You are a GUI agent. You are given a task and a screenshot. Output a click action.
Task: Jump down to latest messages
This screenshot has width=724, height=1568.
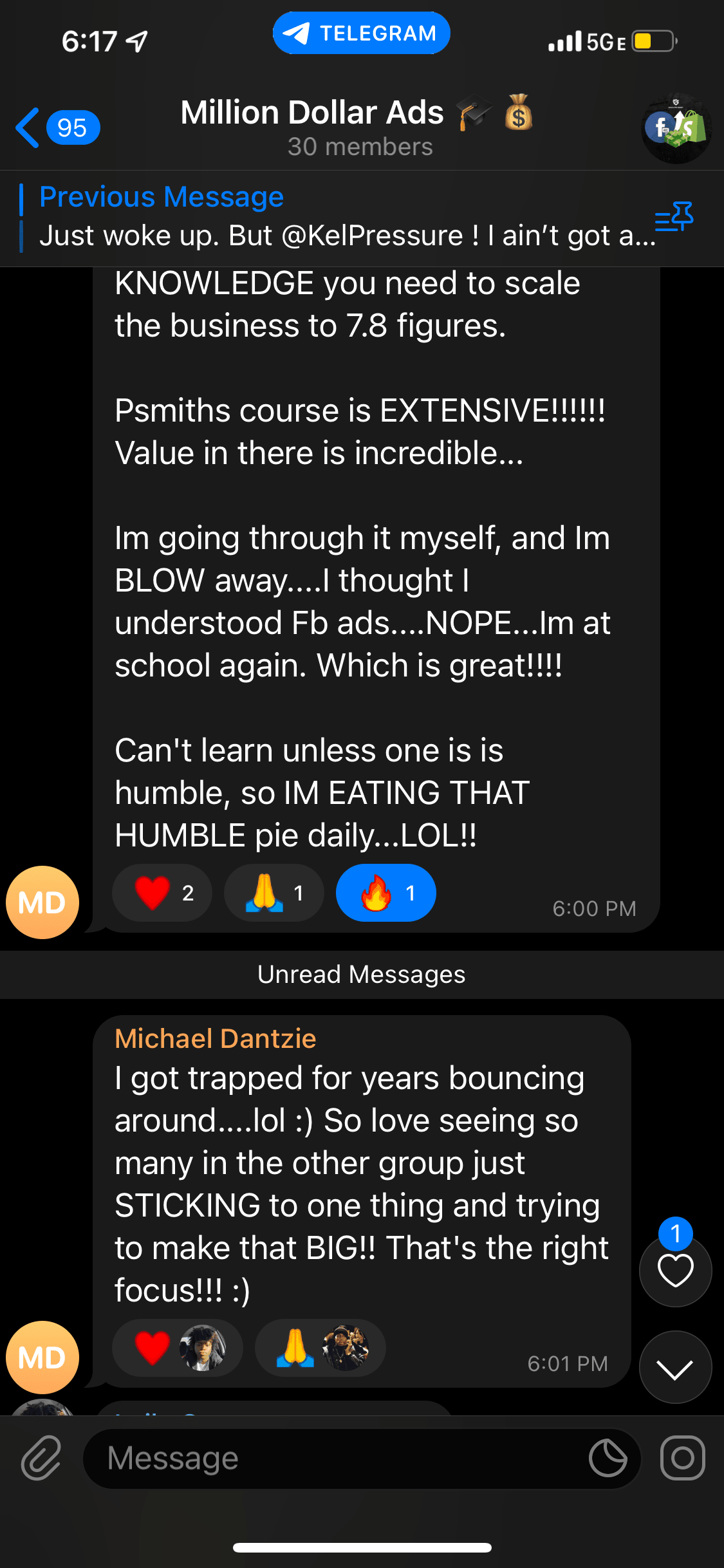(675, 1368)
